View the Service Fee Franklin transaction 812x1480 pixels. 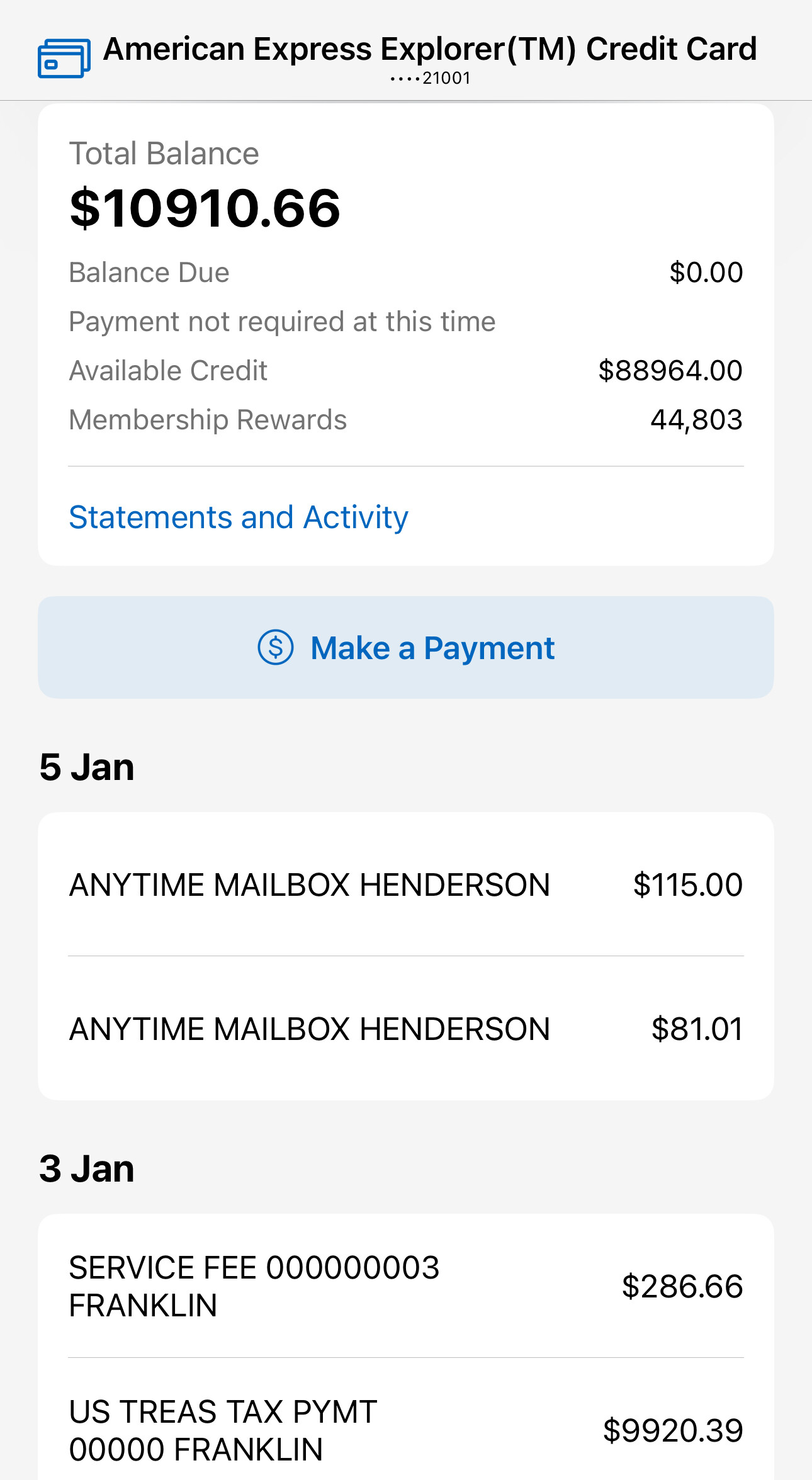(406, 1286)
